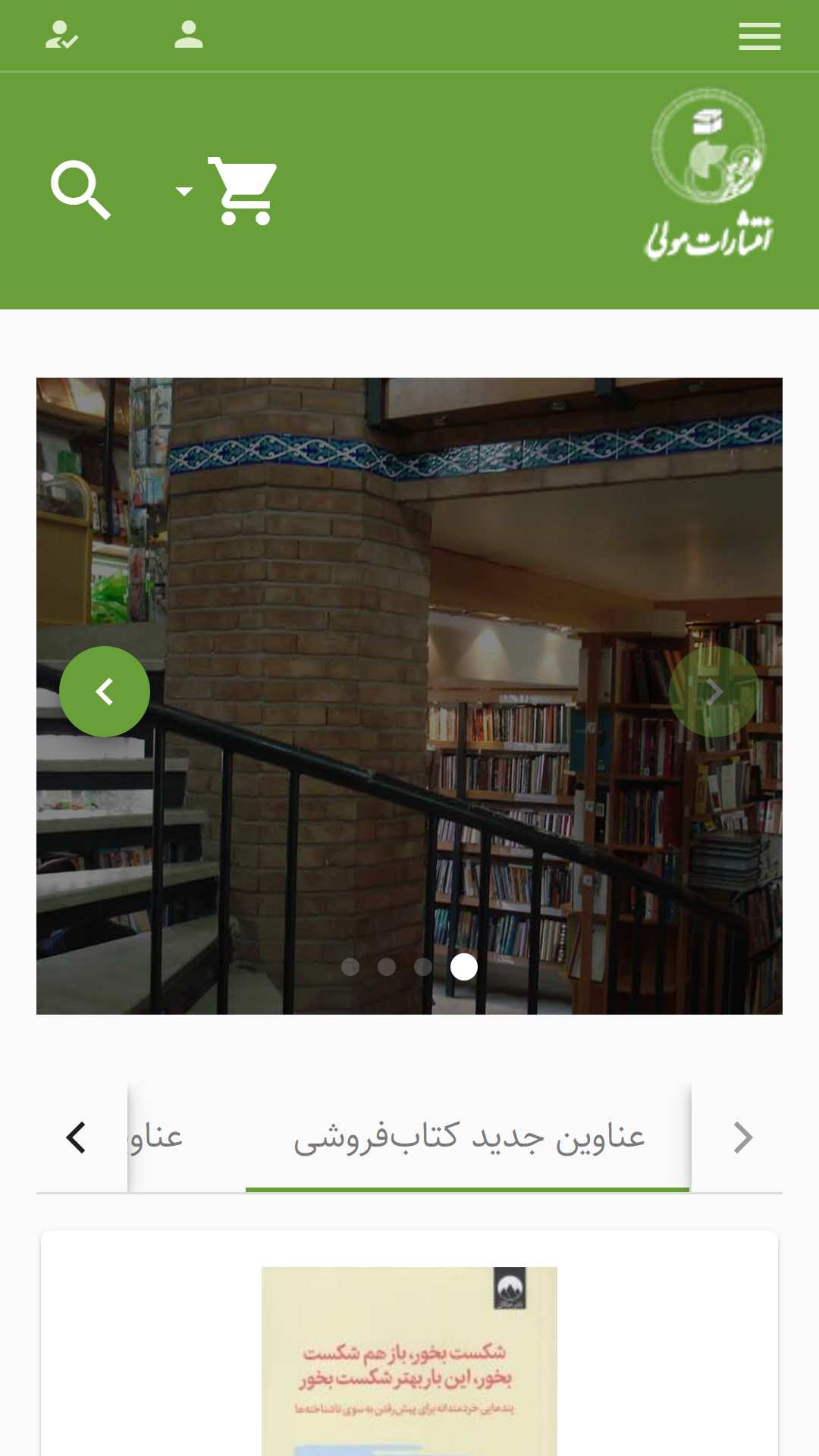Select the عناوین جدید کتاب‌فروشی tab
Image resolution: width=819 pixels, height=1456 pixels.
pos(468,1137)
